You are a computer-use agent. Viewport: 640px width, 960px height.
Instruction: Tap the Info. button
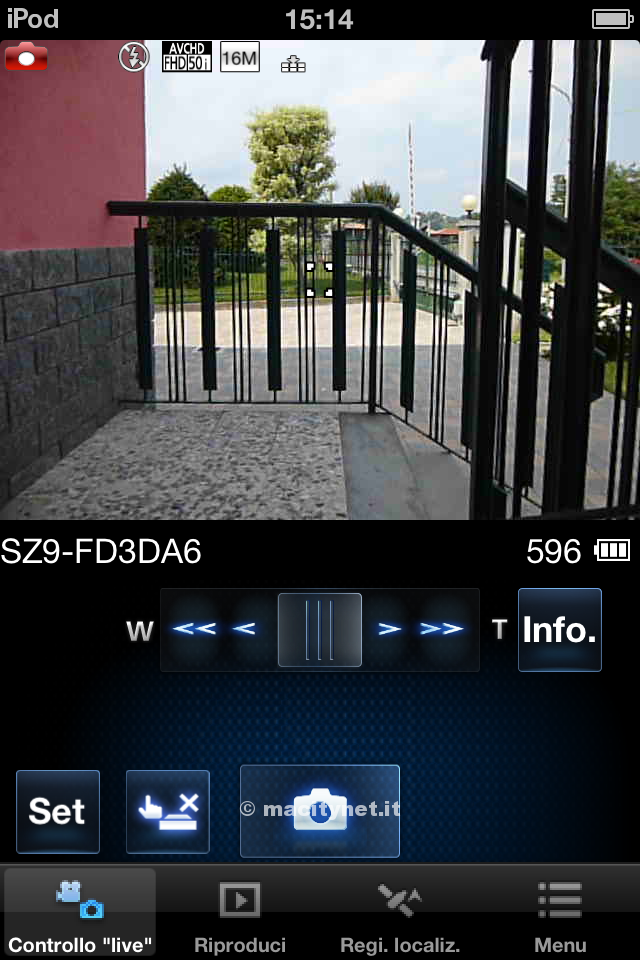click(x=559, y=630)
